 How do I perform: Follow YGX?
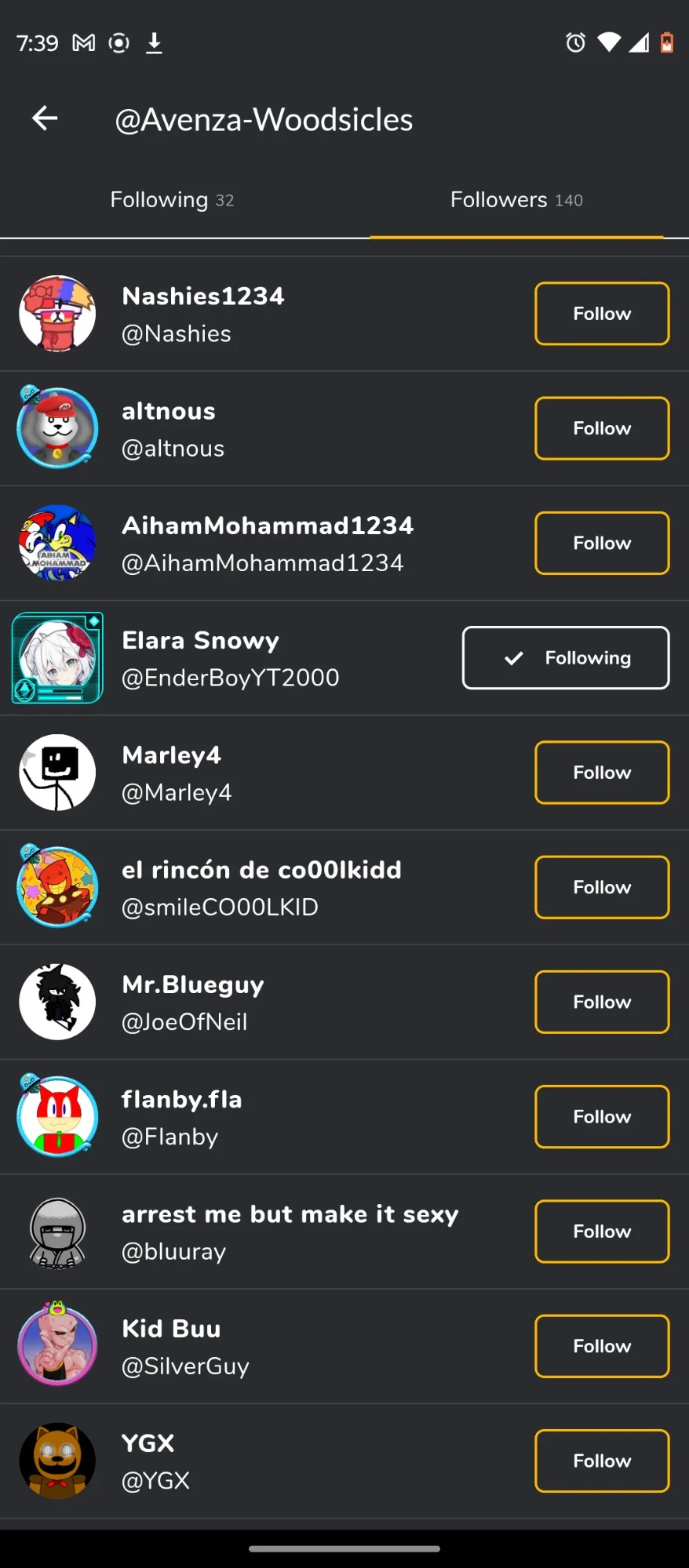(601, 1461)
